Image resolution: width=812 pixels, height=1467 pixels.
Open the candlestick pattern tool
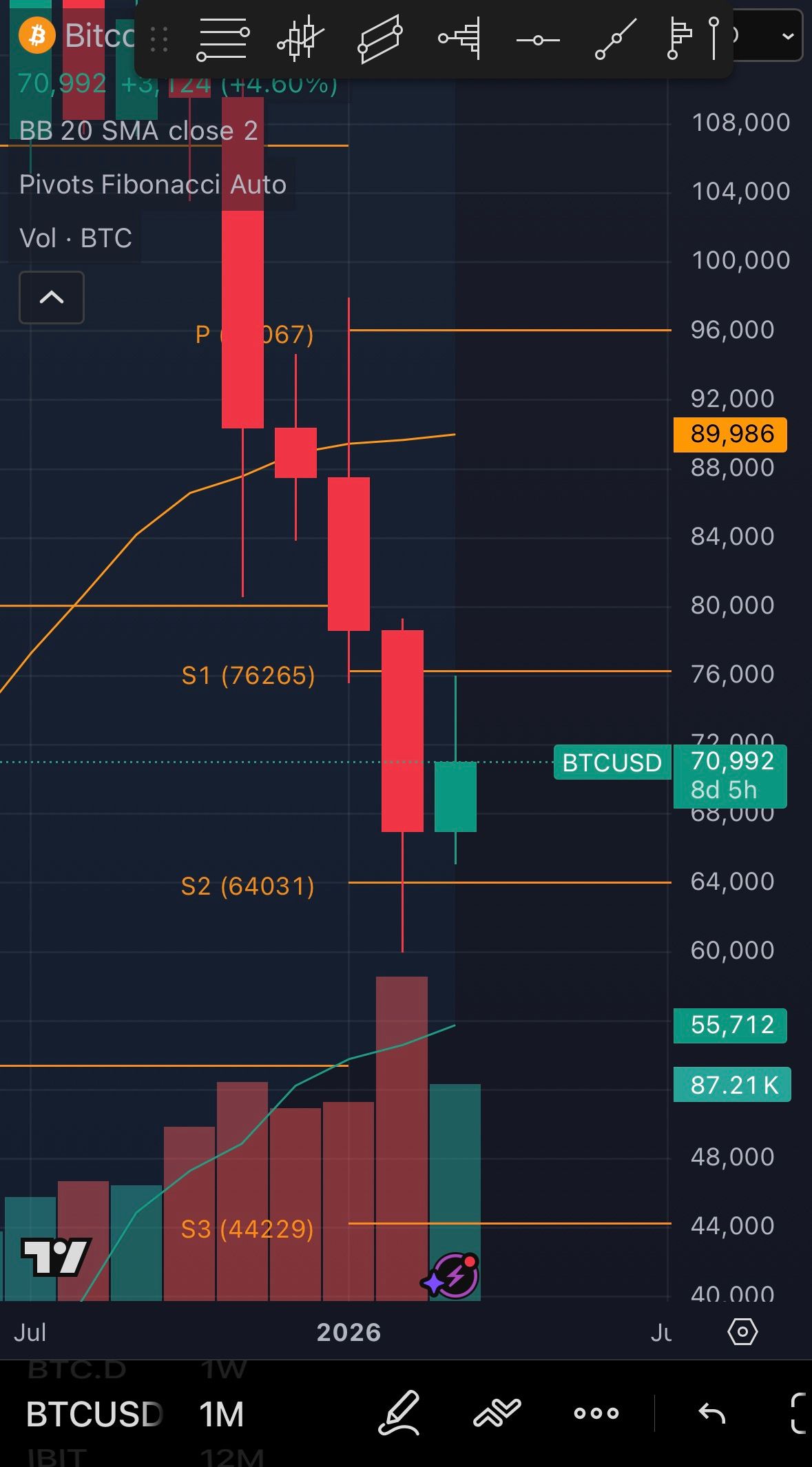300,39
